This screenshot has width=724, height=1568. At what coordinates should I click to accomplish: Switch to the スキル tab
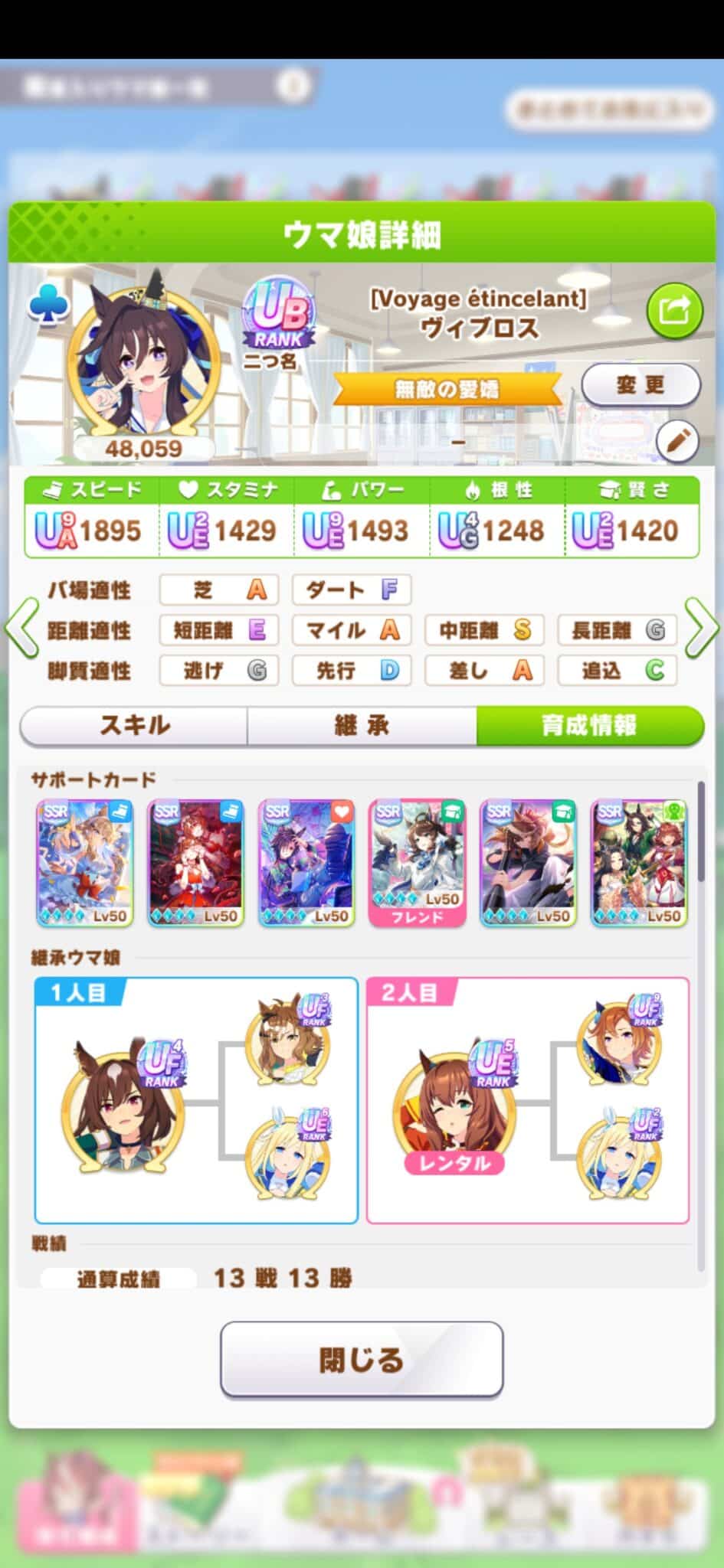coord(134,725)
